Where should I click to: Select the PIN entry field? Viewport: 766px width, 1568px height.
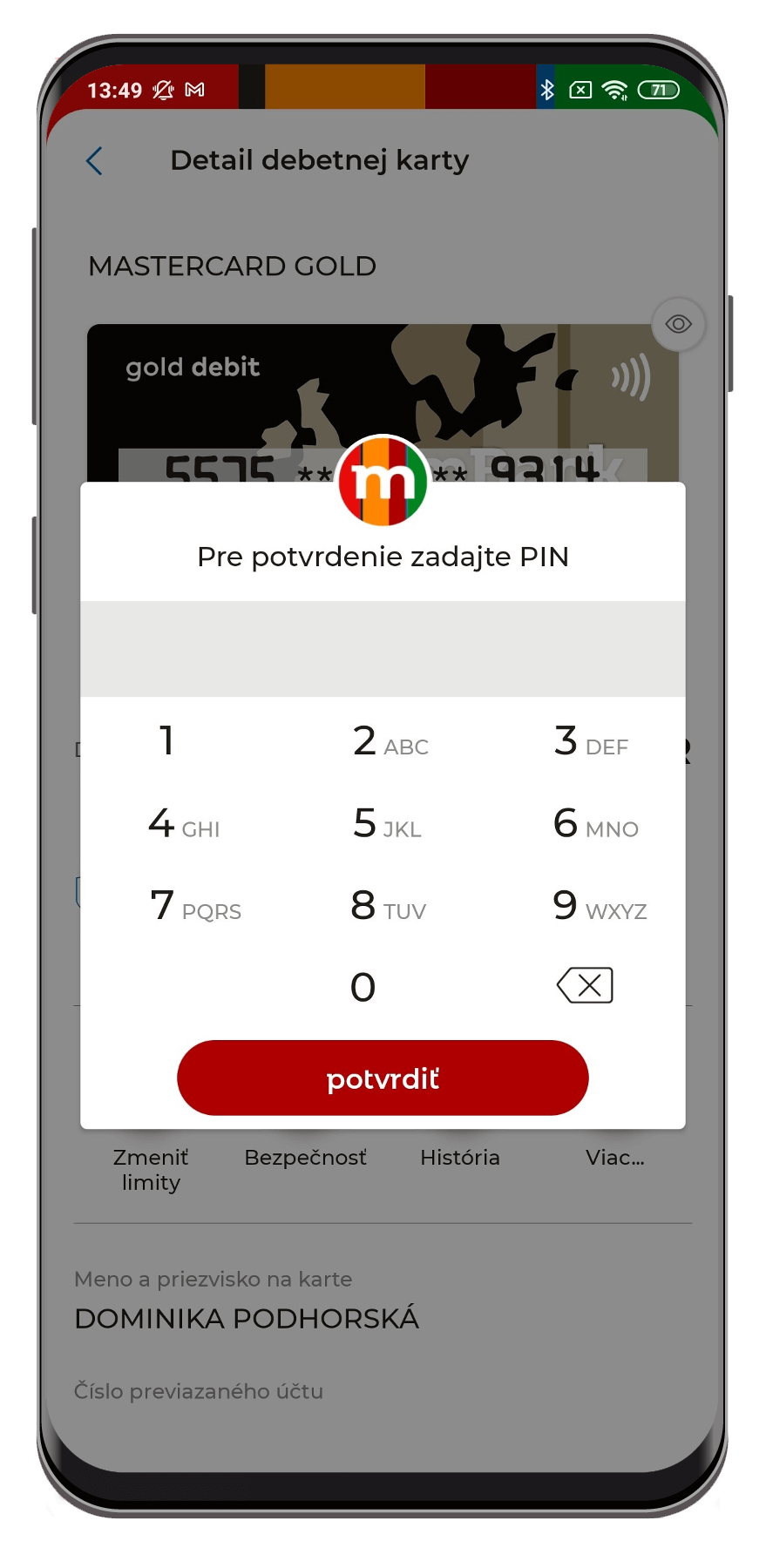[x=383, y=649]
